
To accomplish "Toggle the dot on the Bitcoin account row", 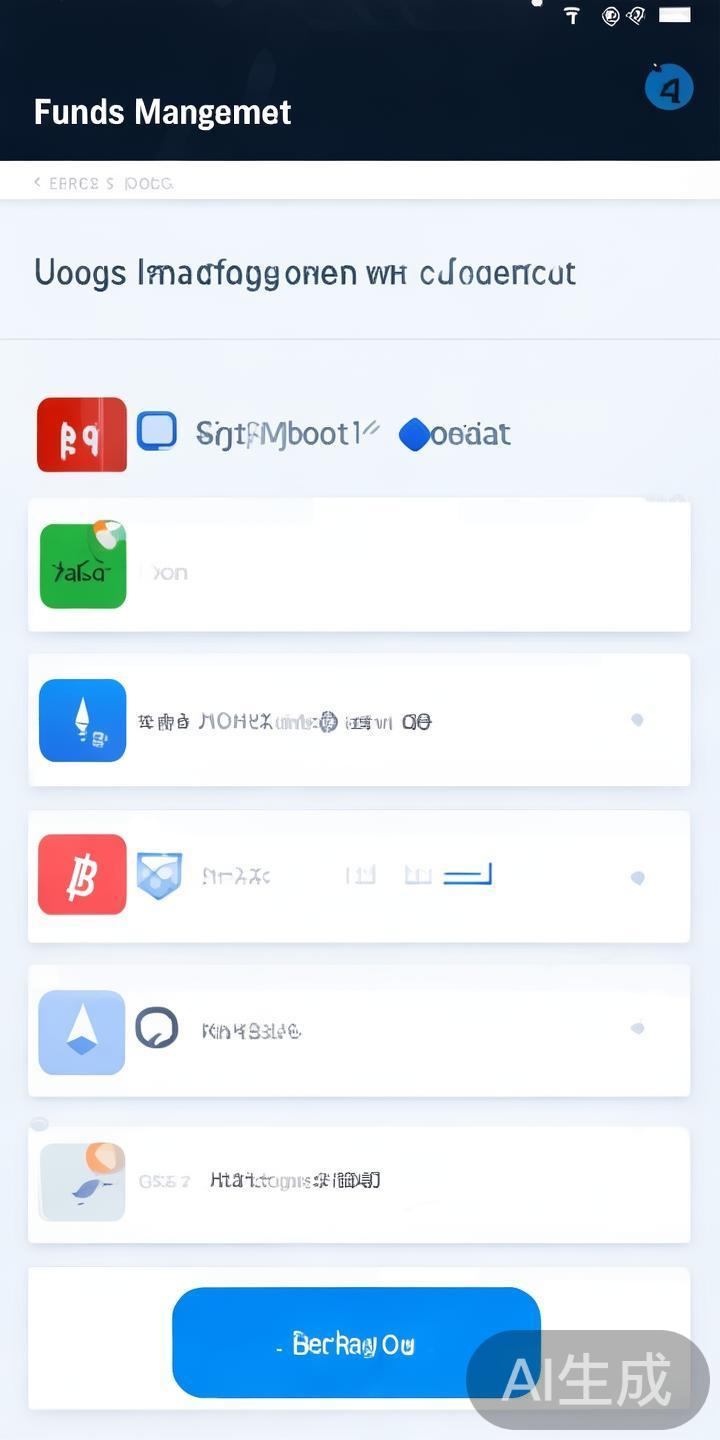I will click(x=637, y=877).
